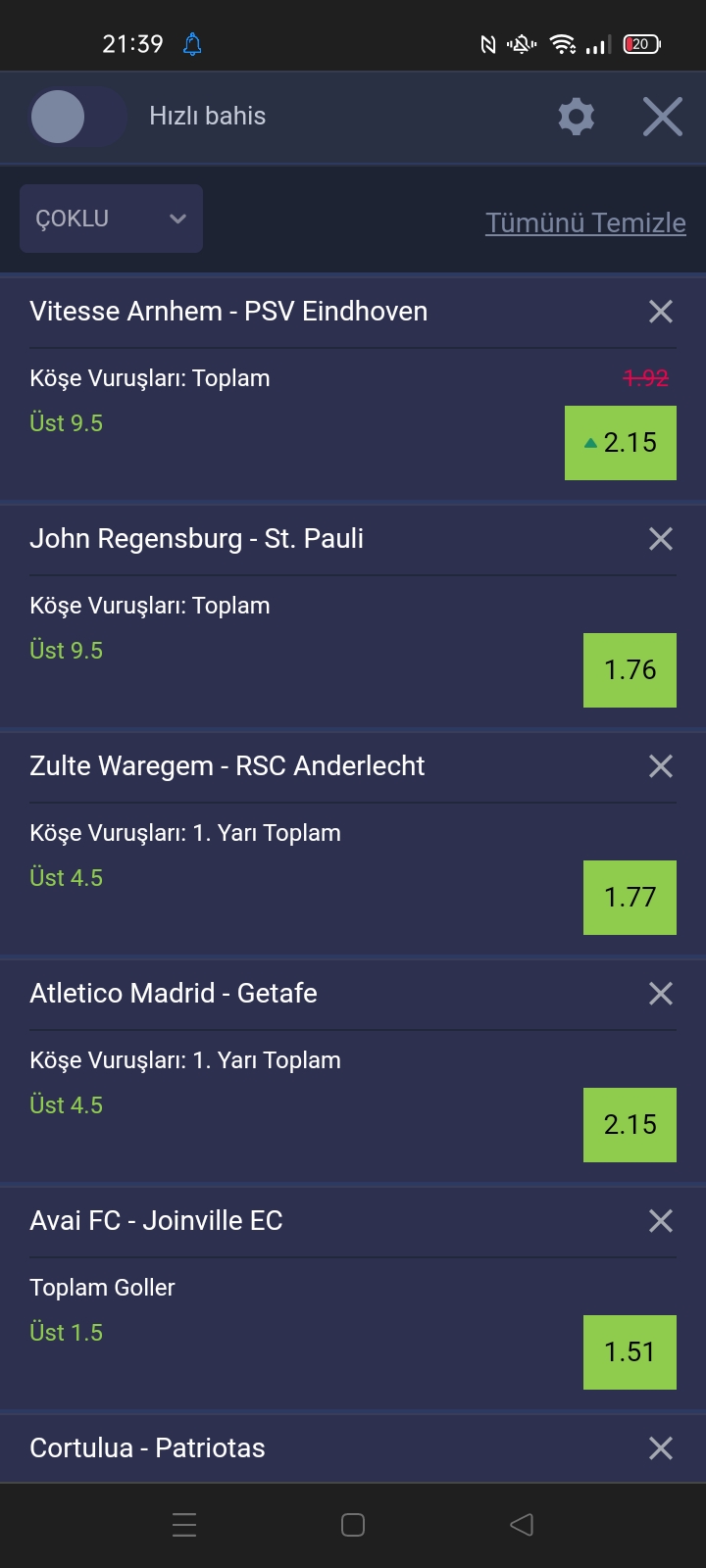Remove the Atletico Madrid - Getafe bet
Image resolution: width=706 pixels, height=1568 pixels.
point(661,994)
